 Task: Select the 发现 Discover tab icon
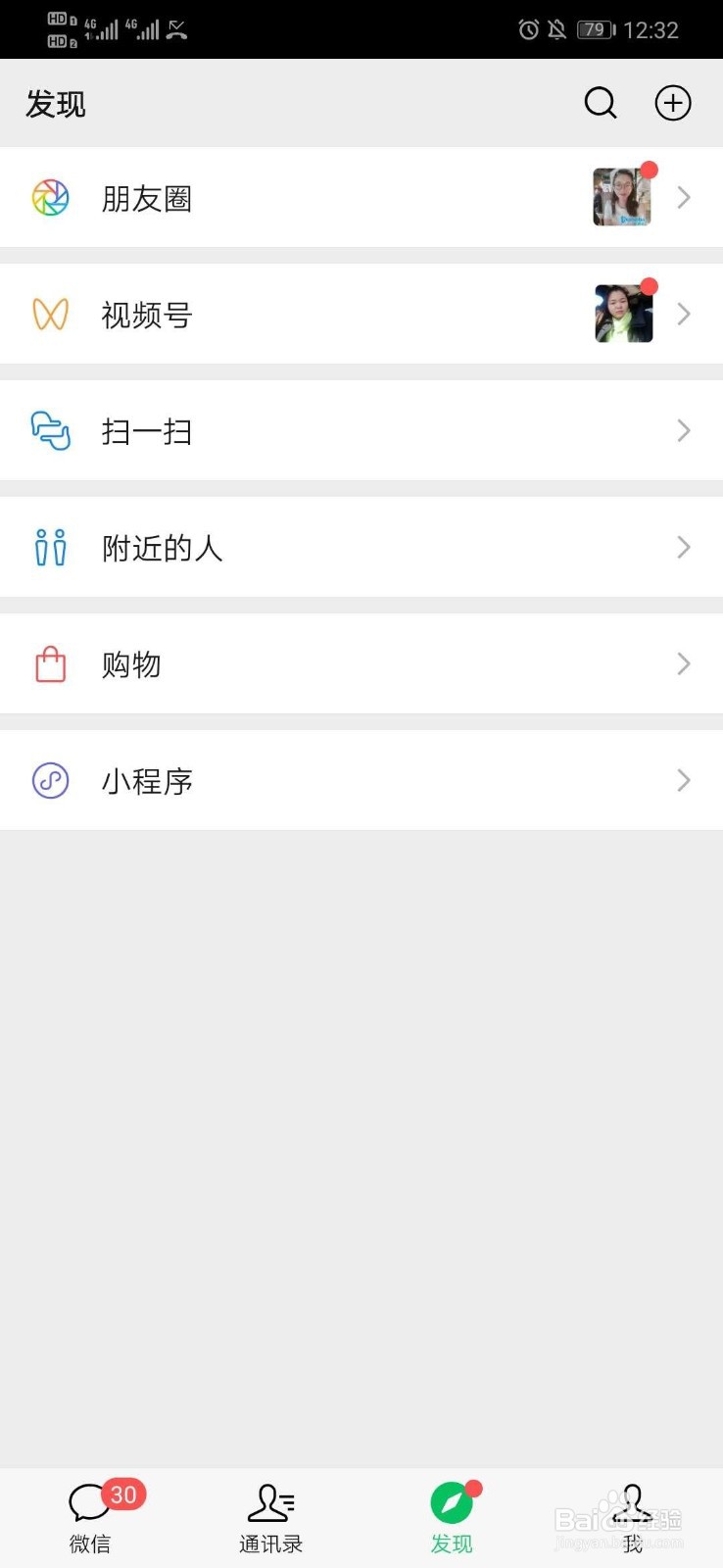(x=451, y=1501)
